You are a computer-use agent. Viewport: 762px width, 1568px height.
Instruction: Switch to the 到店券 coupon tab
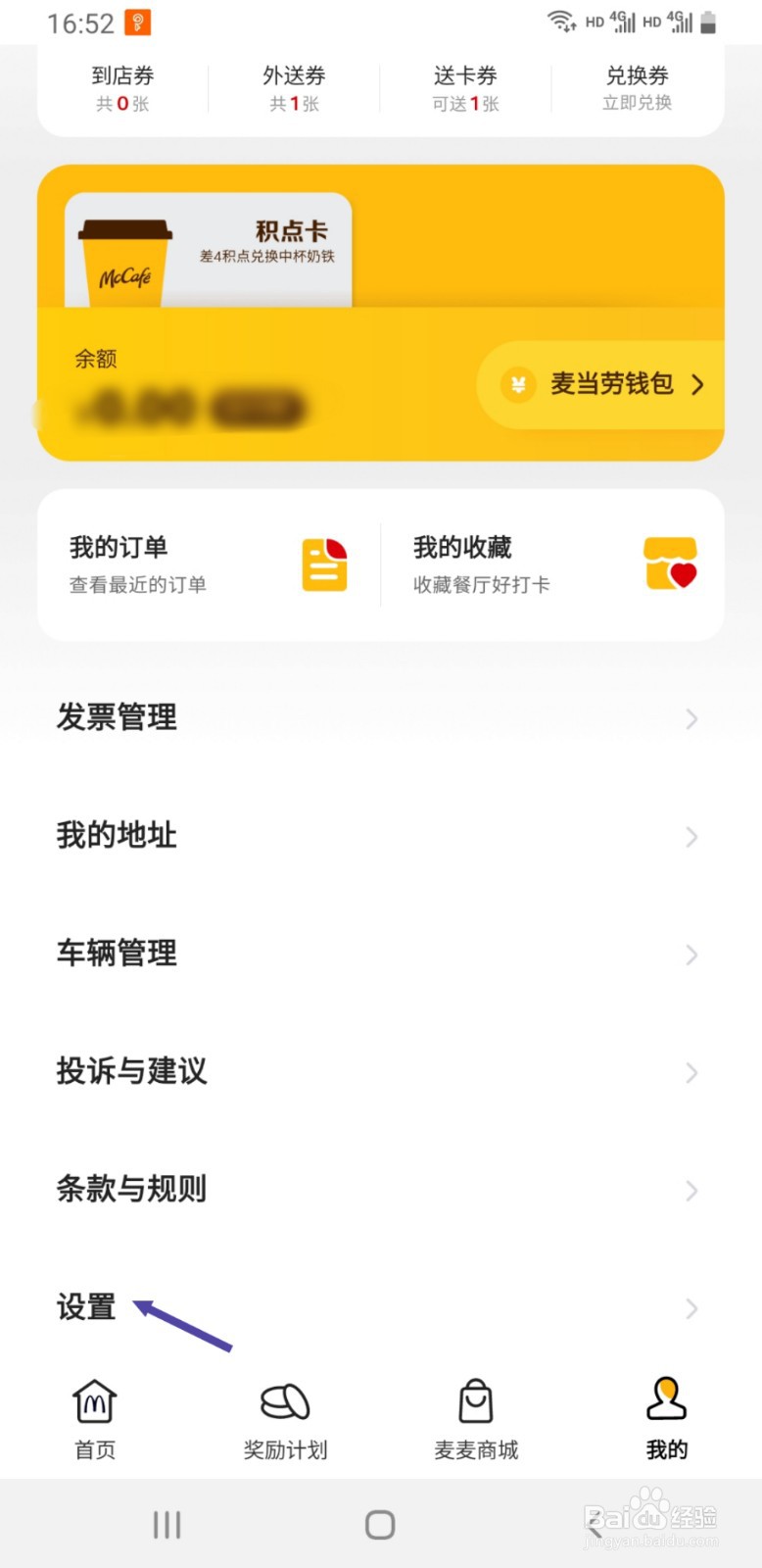click(121, 88)
